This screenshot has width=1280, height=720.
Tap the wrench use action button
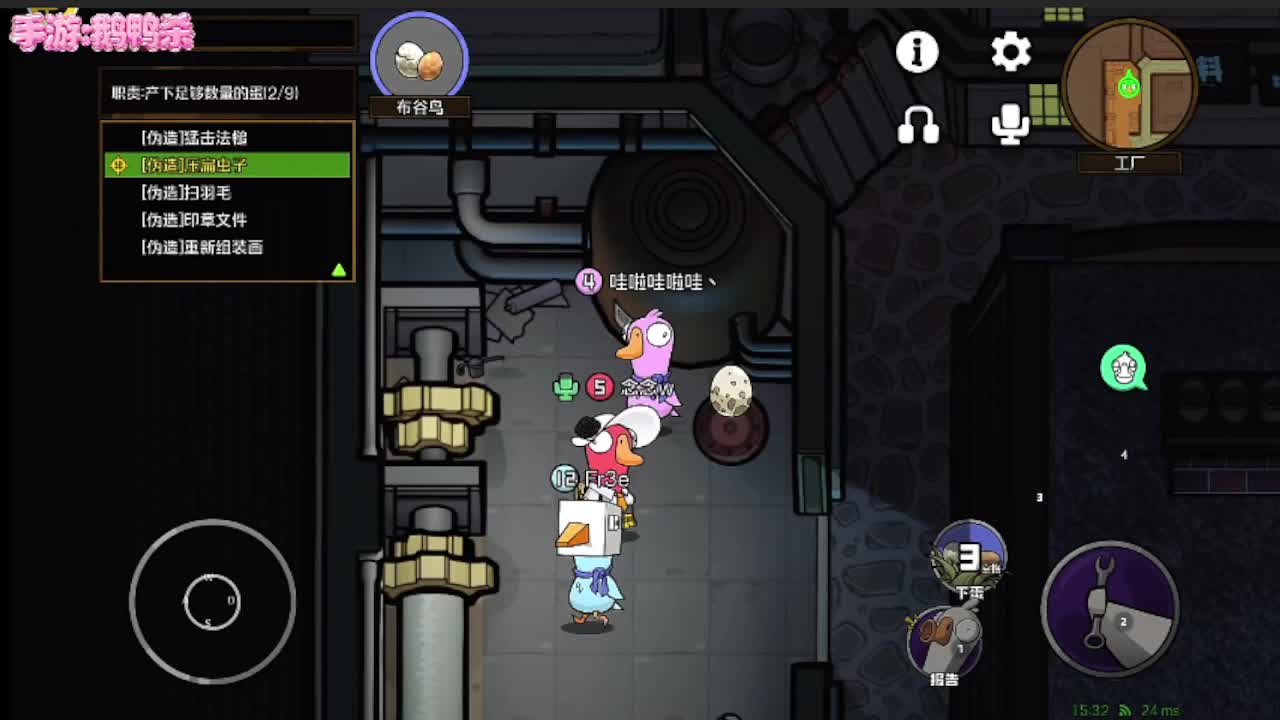tap(1110, 608)
